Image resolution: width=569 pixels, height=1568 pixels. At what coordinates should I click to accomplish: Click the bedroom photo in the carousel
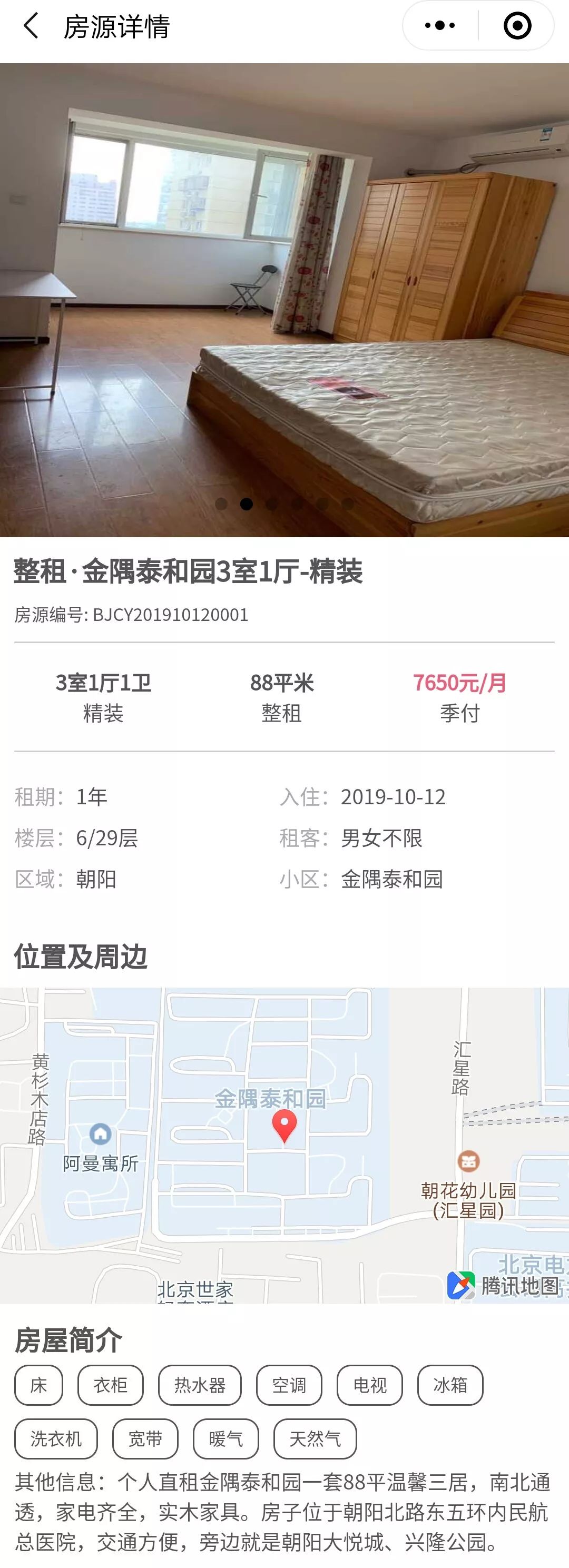pyautogui.click(x=284, y=298)
